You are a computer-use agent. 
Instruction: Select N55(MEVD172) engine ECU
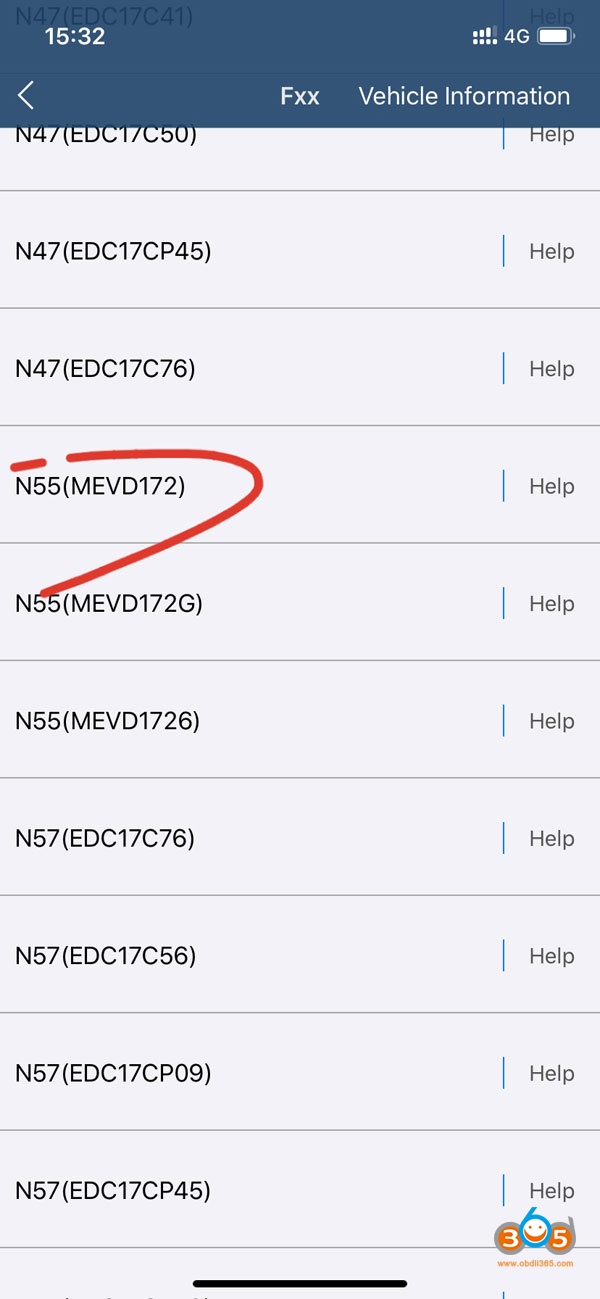(100, 486)
